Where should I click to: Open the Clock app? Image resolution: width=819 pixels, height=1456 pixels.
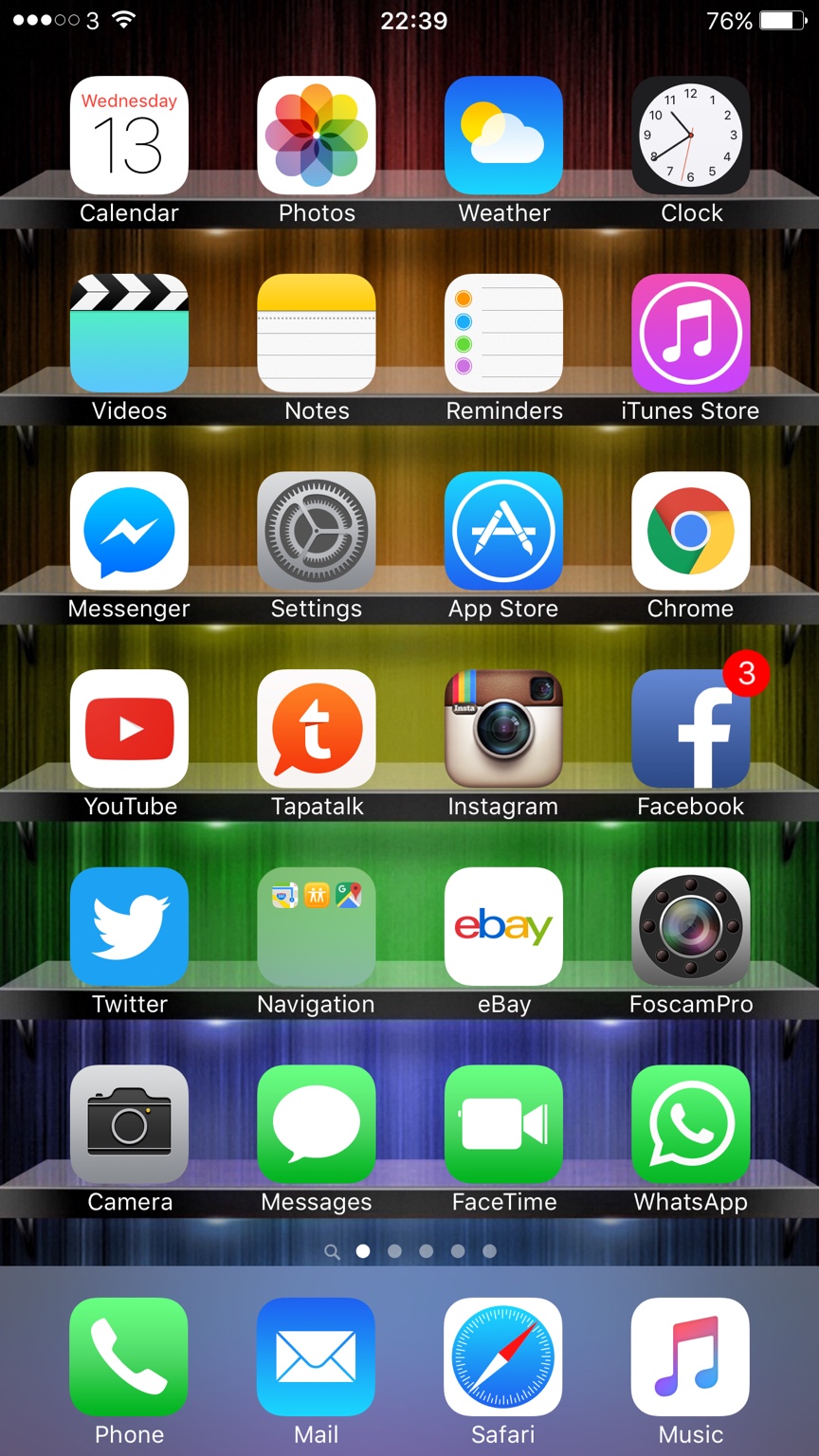(691, 136)
